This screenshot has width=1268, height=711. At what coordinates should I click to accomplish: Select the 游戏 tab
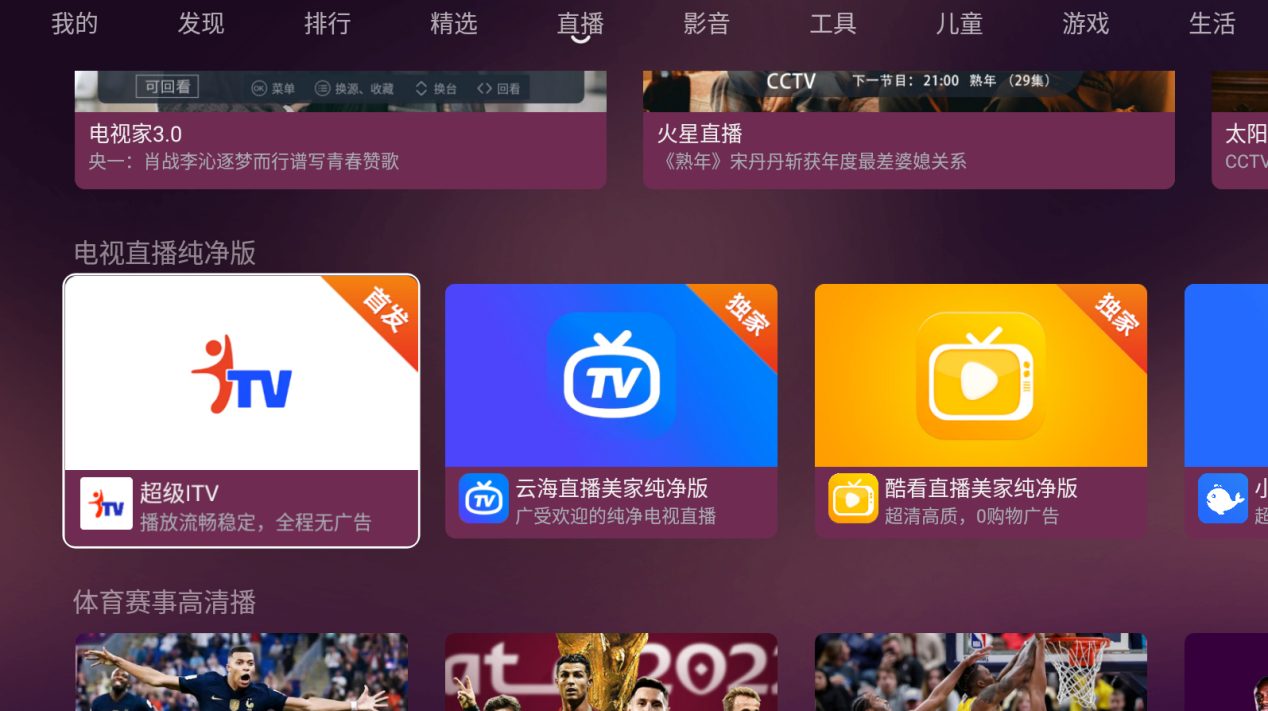1086,23
